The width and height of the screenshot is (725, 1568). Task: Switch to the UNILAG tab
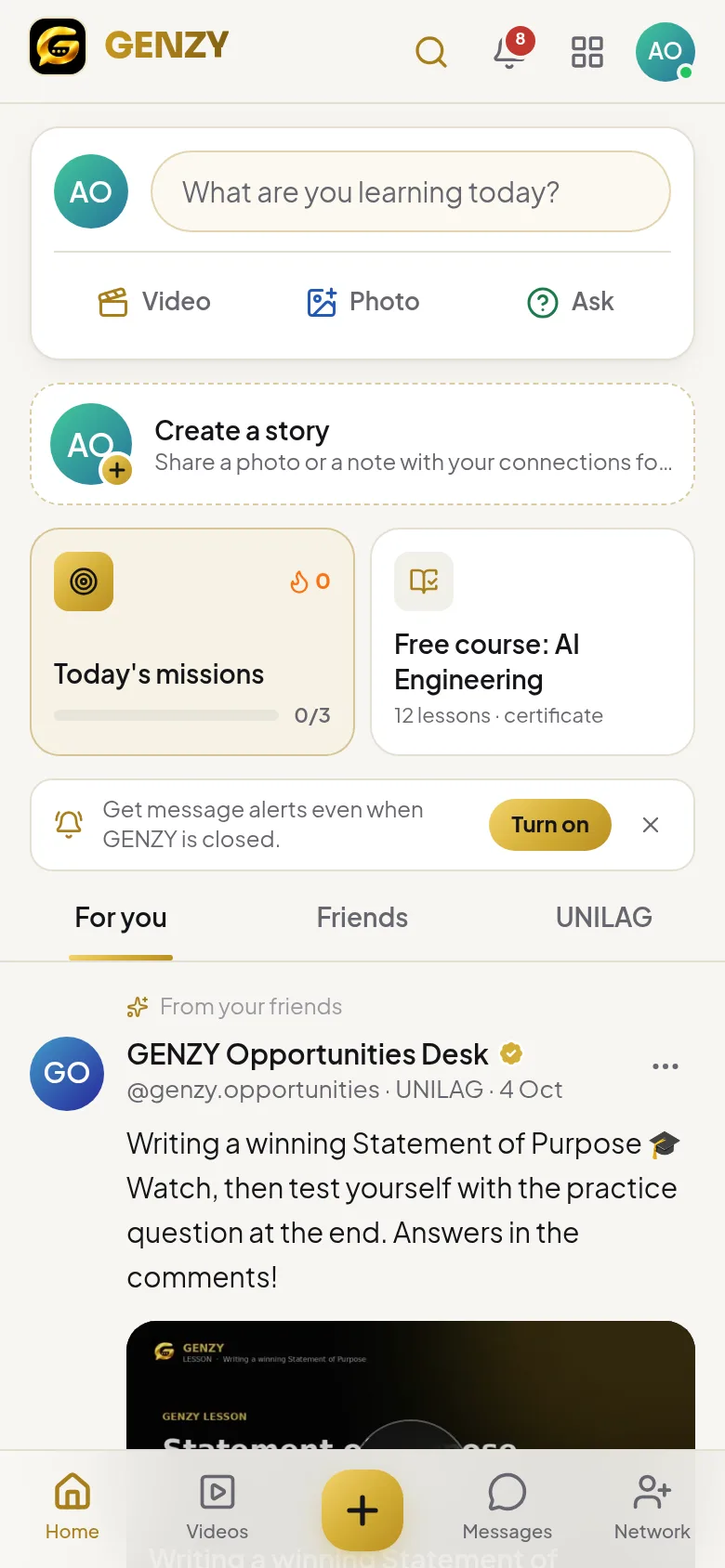[x=604, y=918]
